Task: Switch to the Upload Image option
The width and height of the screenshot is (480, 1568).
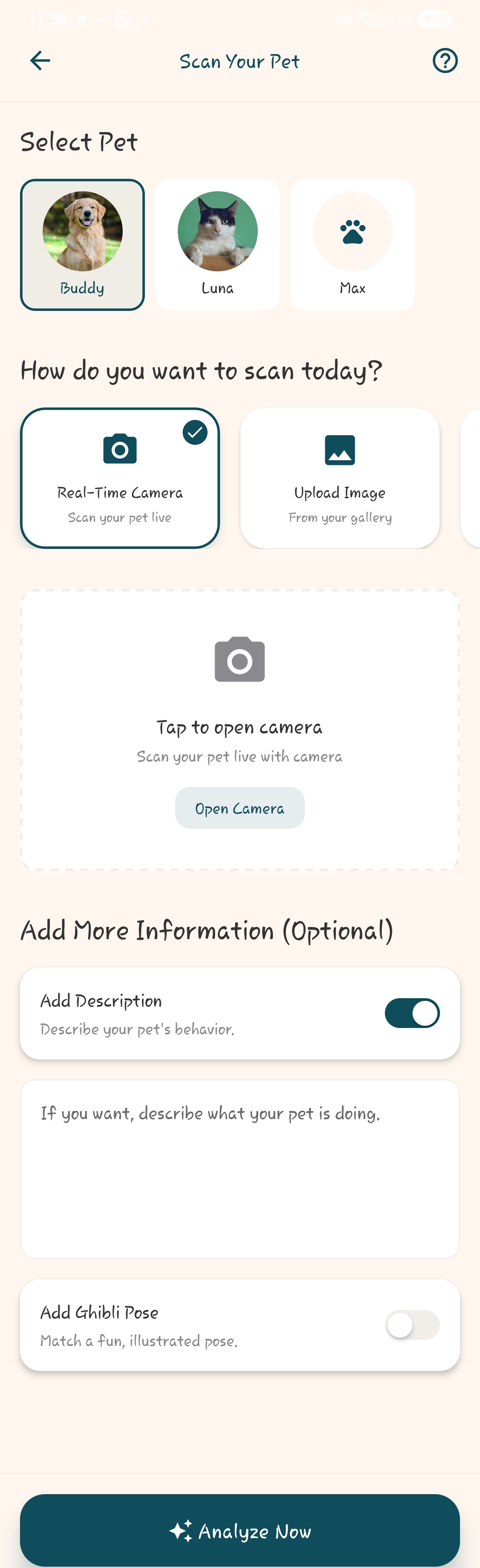Action: [x=340, y=478]
